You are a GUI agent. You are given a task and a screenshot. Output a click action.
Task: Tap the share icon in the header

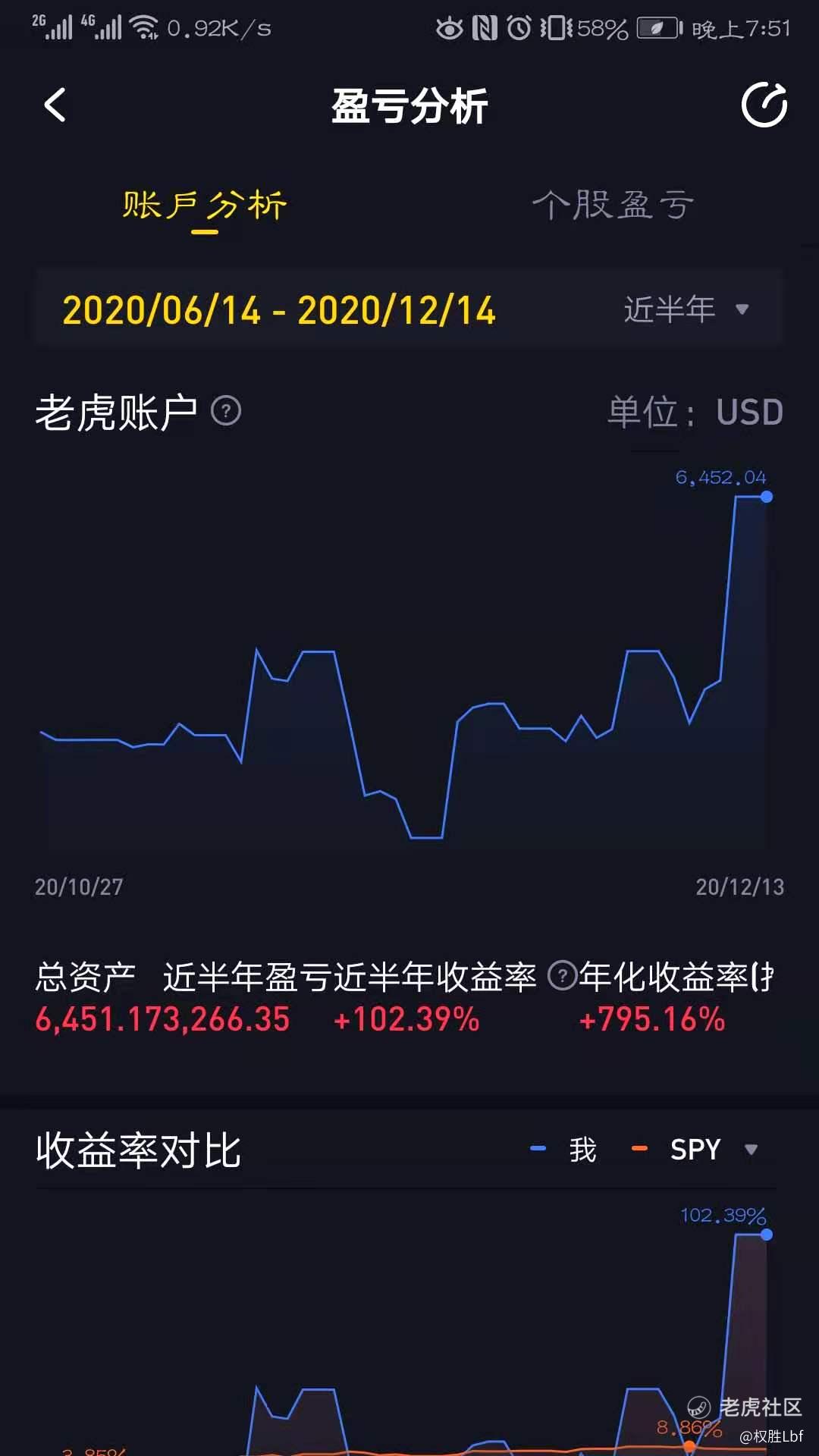[x=764, y=105]
